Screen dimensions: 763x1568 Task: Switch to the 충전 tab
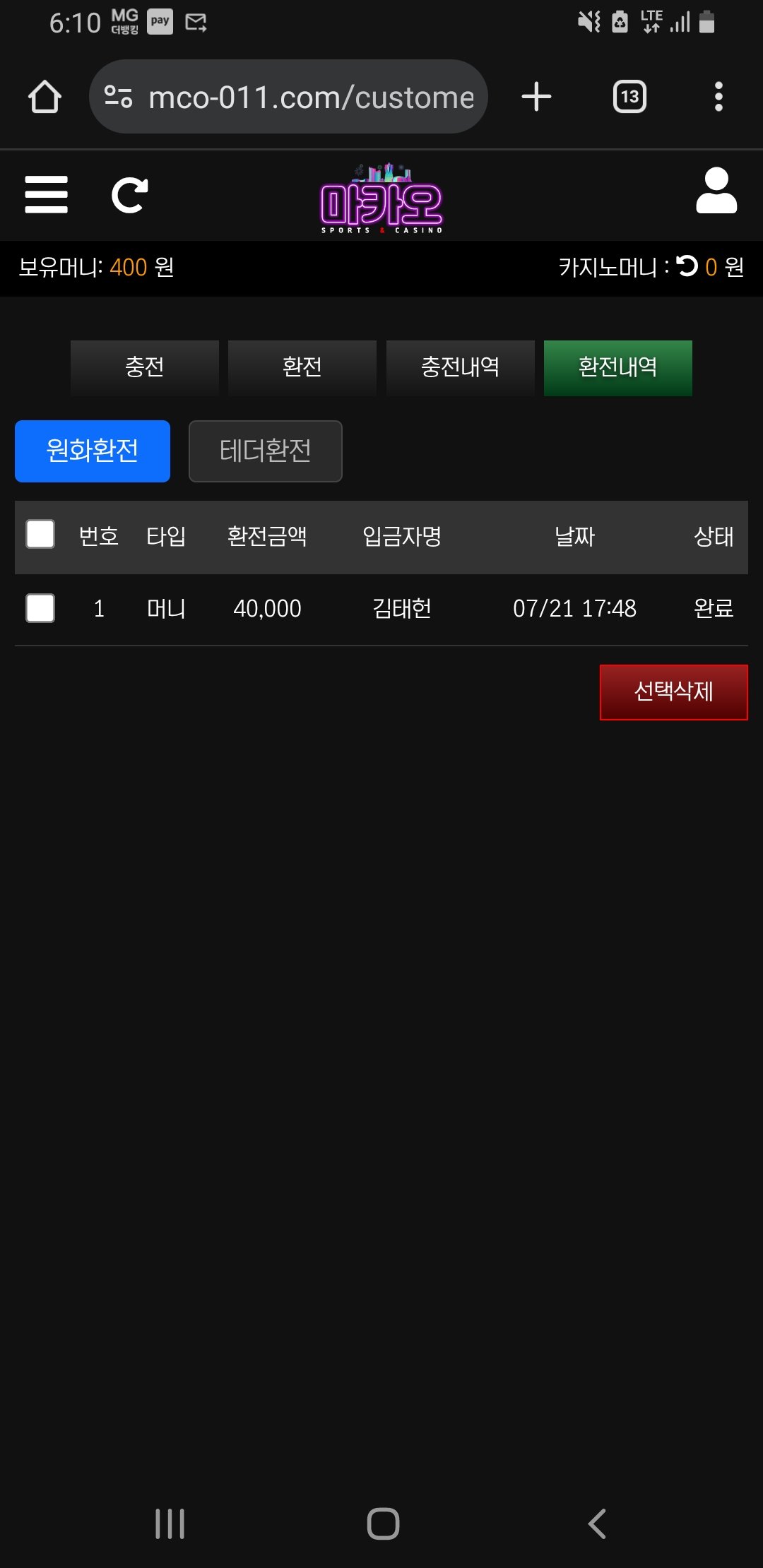tap(145, 367)
